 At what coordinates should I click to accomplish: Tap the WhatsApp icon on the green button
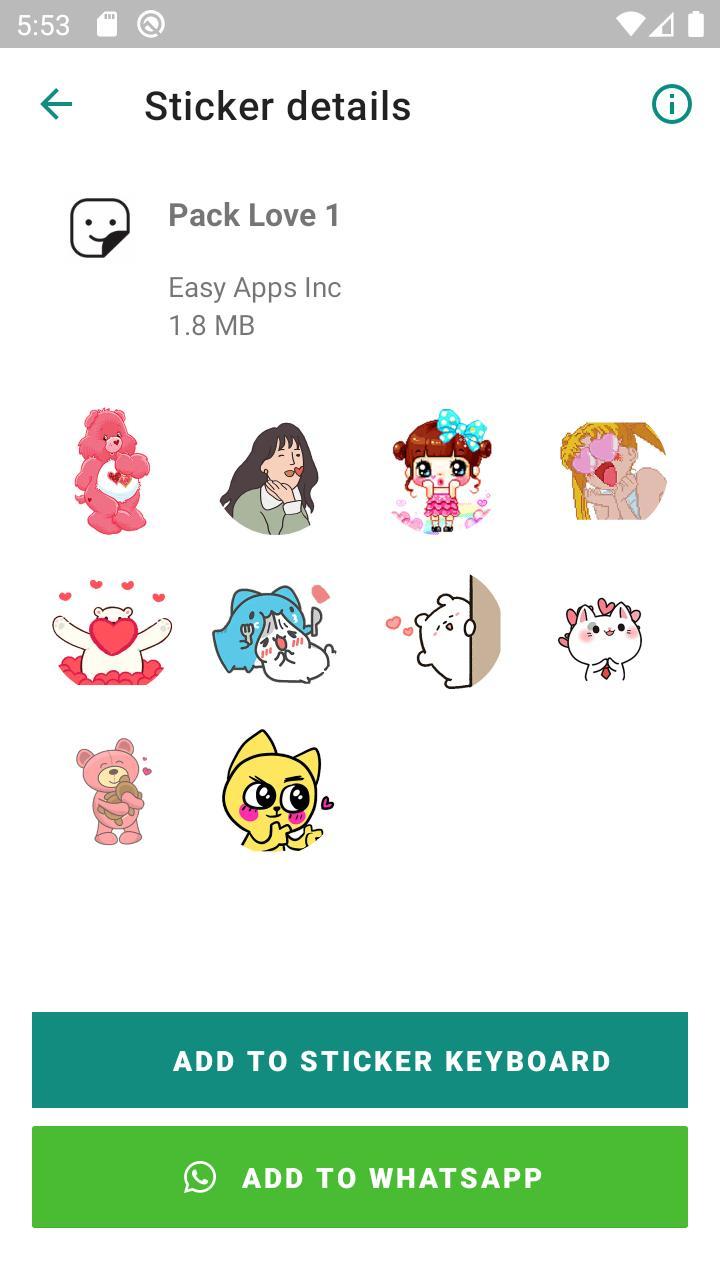pos(200,1177)
